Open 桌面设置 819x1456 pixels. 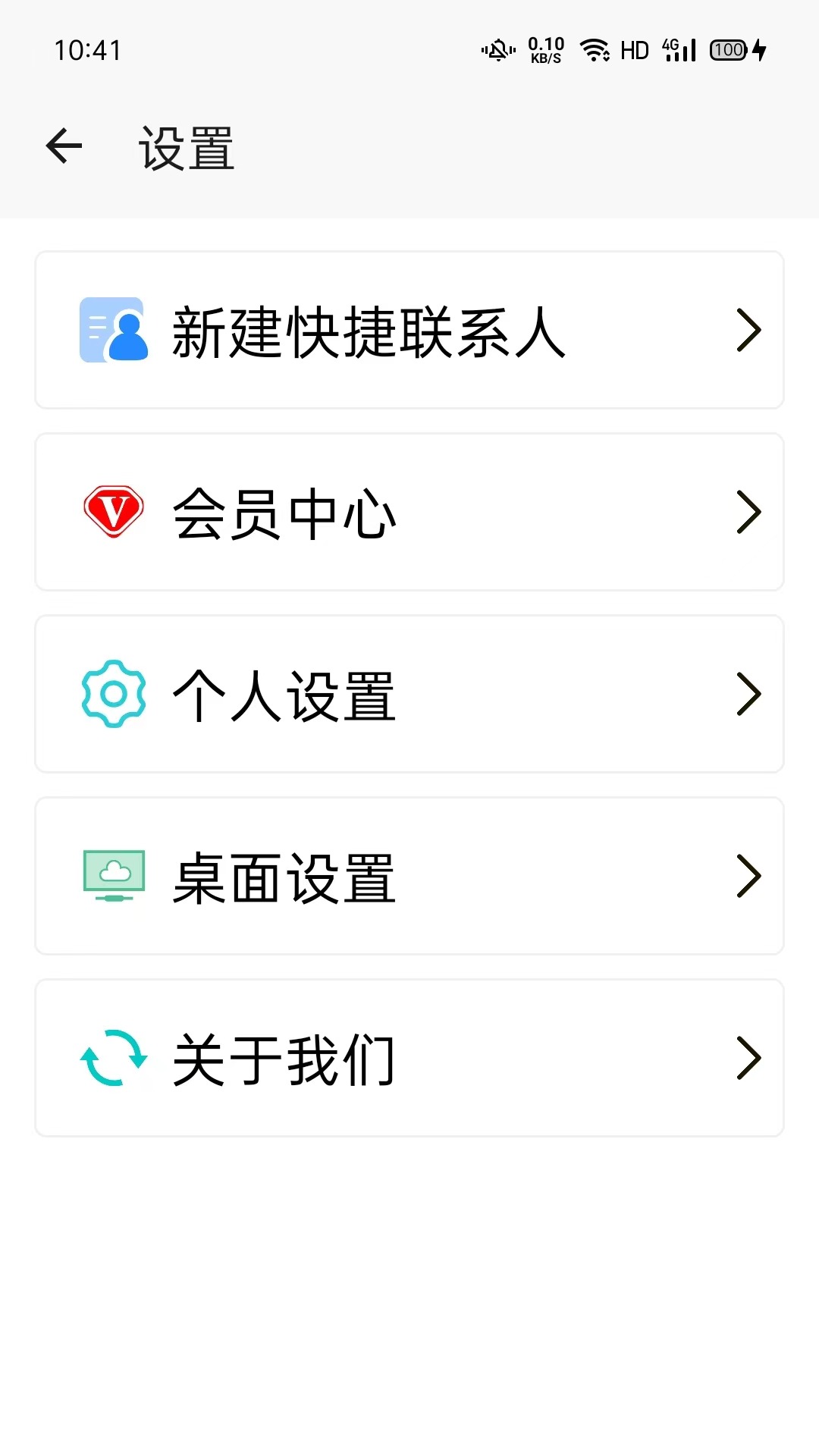409,877
